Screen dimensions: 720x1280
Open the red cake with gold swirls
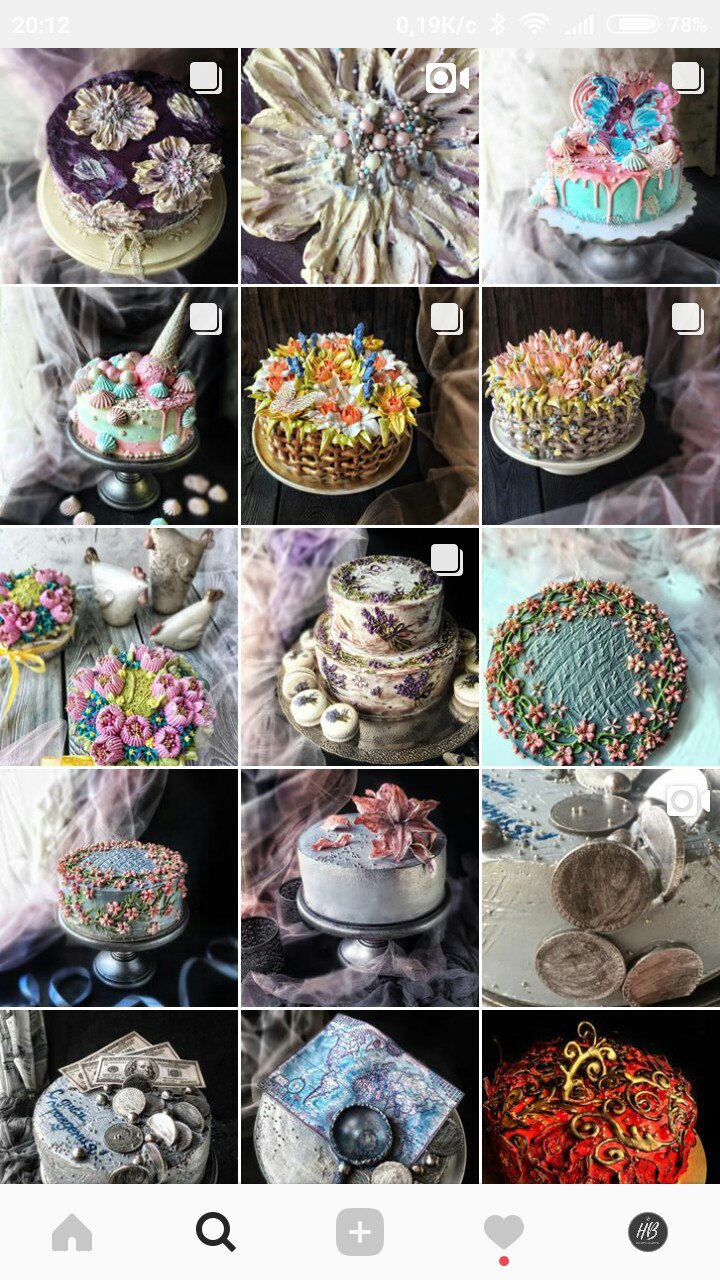click(601, 1097)
